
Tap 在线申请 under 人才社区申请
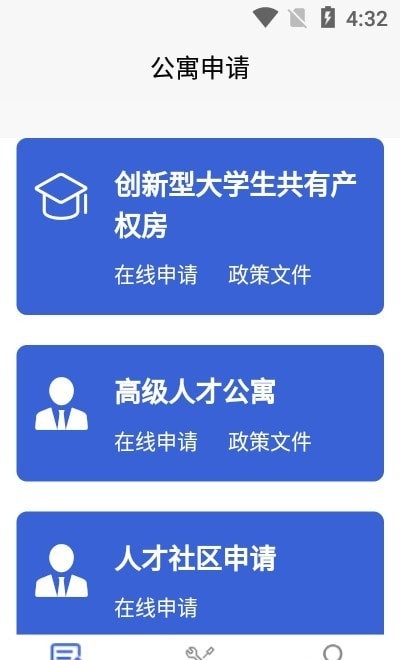click(x=156, y=607)
